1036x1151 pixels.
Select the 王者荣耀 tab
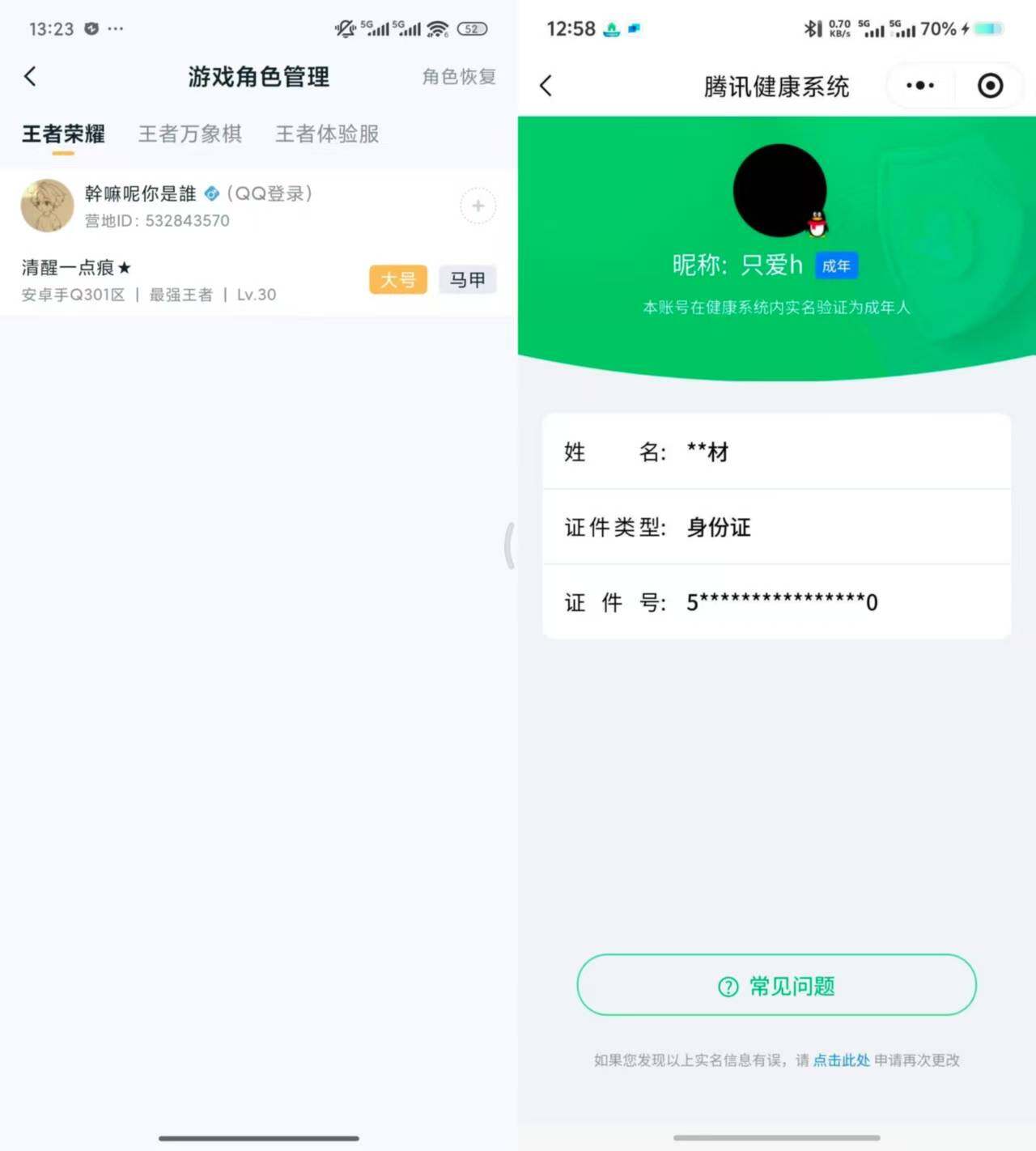tap(62, 134)
